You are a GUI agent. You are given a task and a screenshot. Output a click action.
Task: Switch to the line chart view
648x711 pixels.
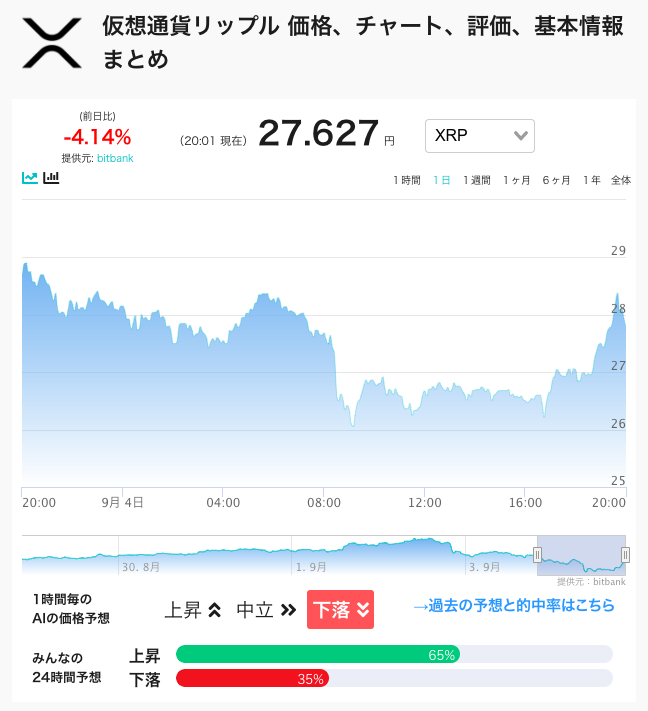pos(30,177)
